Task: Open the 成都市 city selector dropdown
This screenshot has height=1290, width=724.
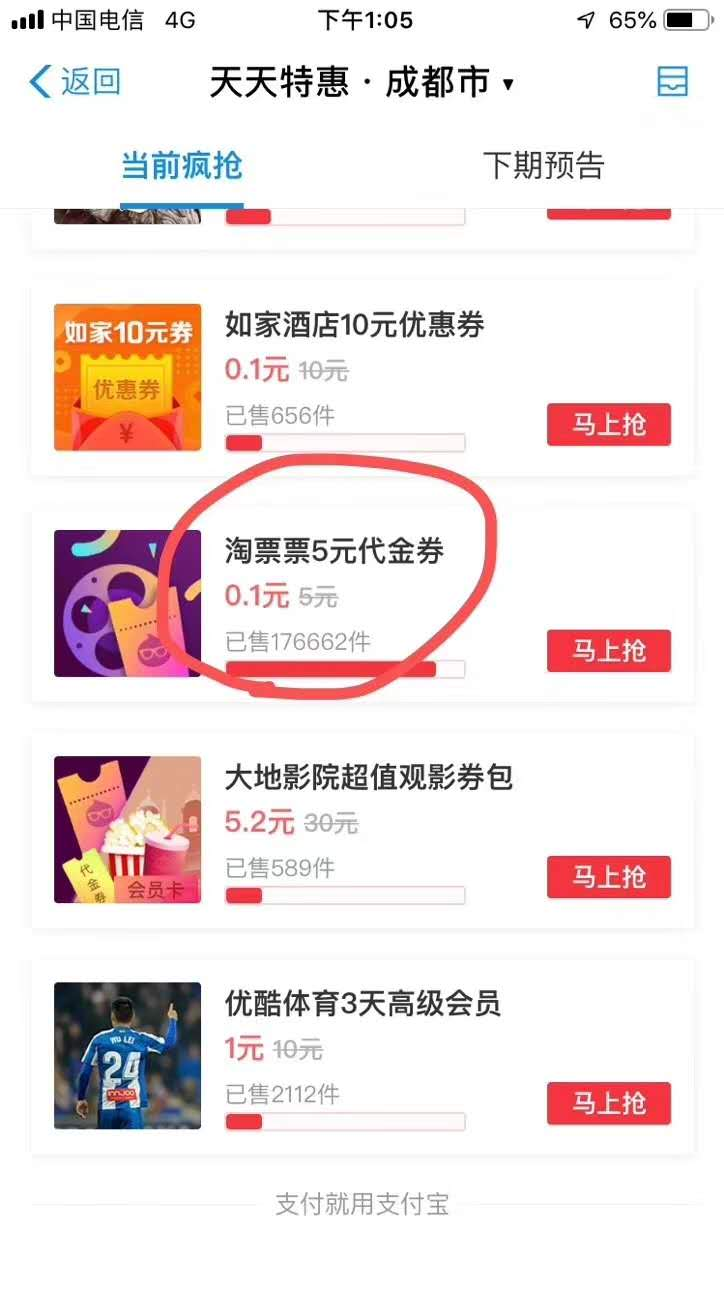Action: click(x=449, y=83)
